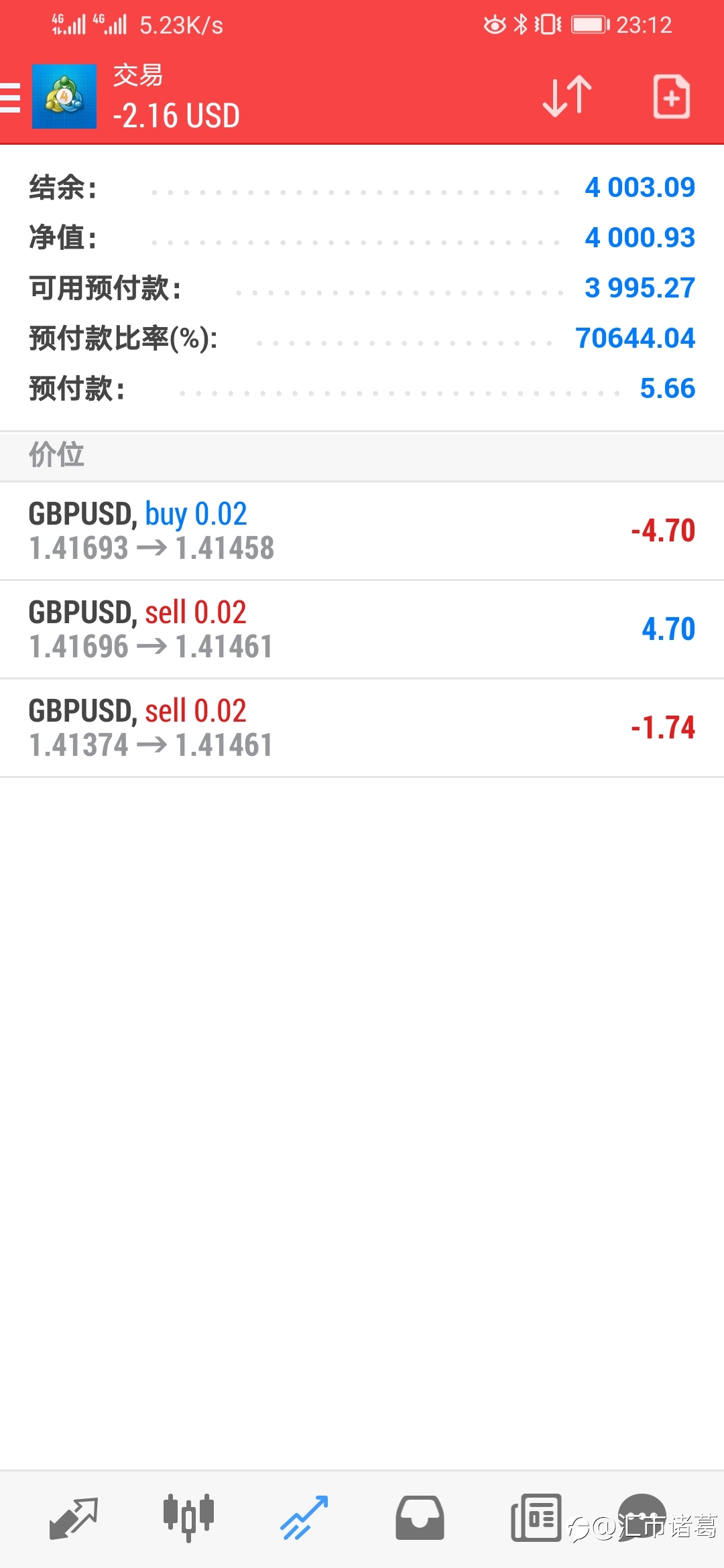The image size is (724, 1568).
Task: Switch to the candlestick Chart tab
Action: [188, 1518]
